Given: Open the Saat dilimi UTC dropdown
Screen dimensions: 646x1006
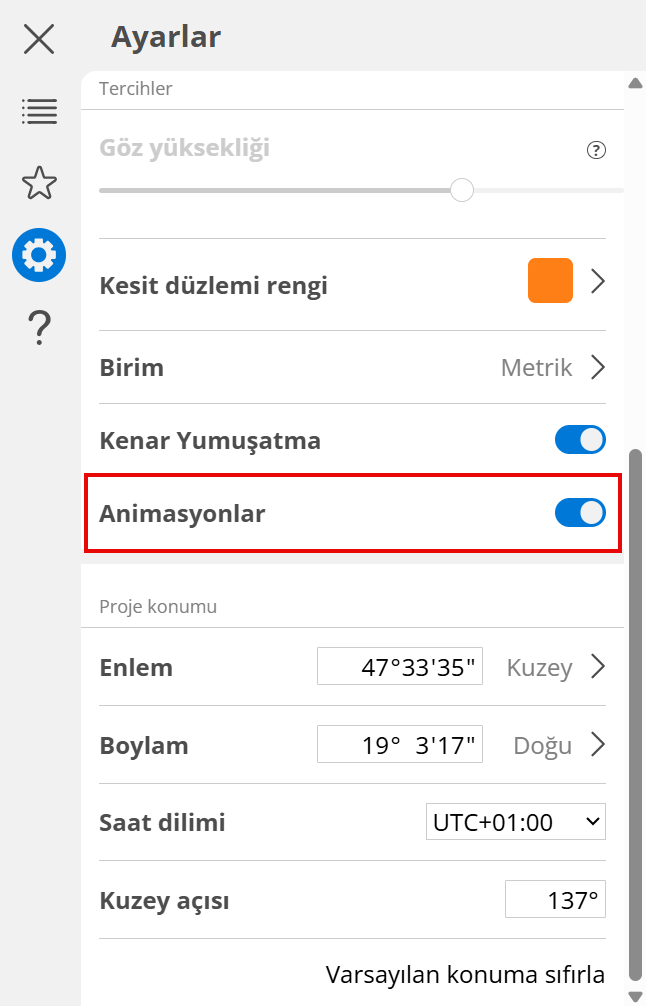Looking at the screenshot, I should pyautogui.click(x=515, y=822).
